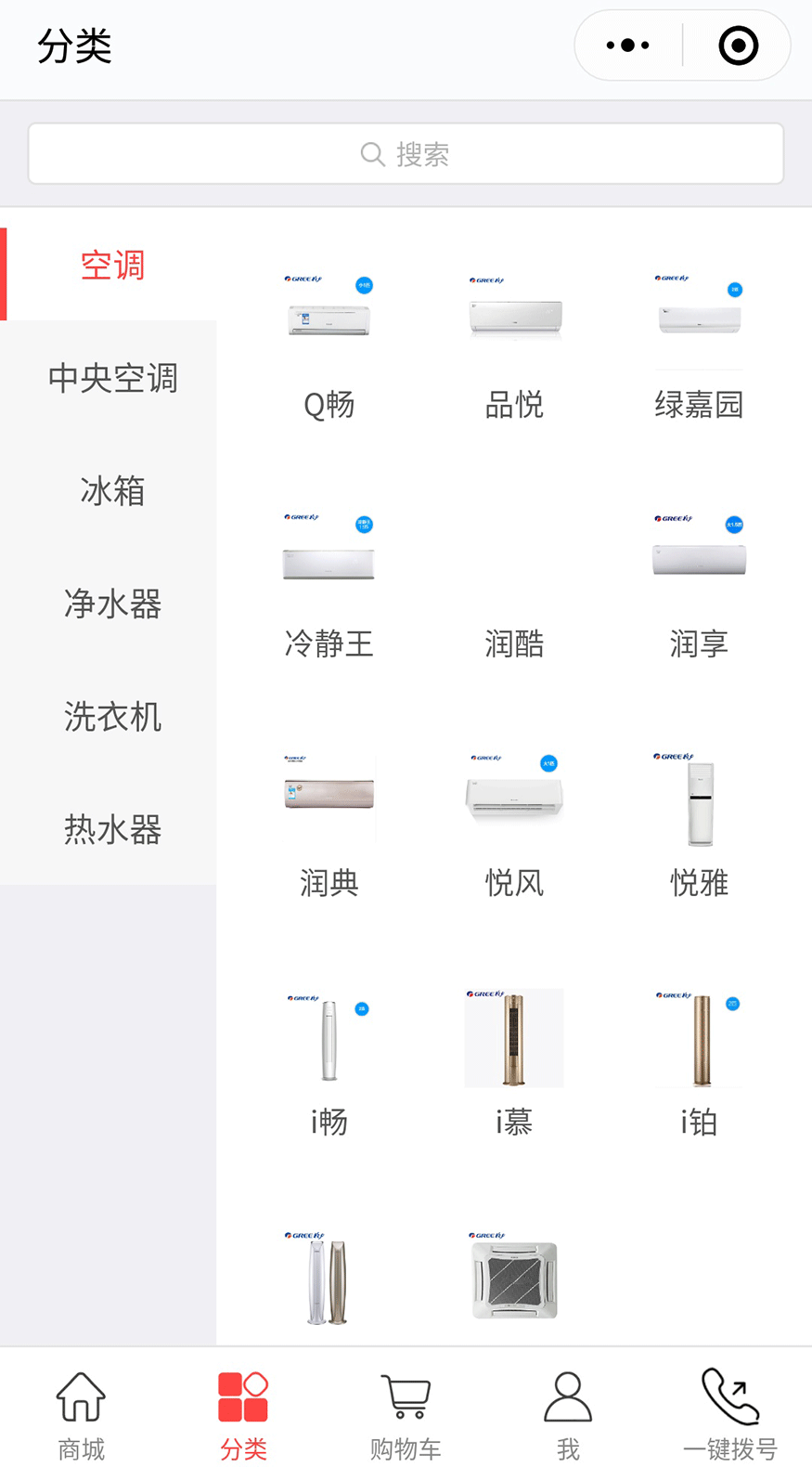The width and height of the screenshot is (812, 1467).
Task: Tap the 搜索 search box
Action: [406, 153]
